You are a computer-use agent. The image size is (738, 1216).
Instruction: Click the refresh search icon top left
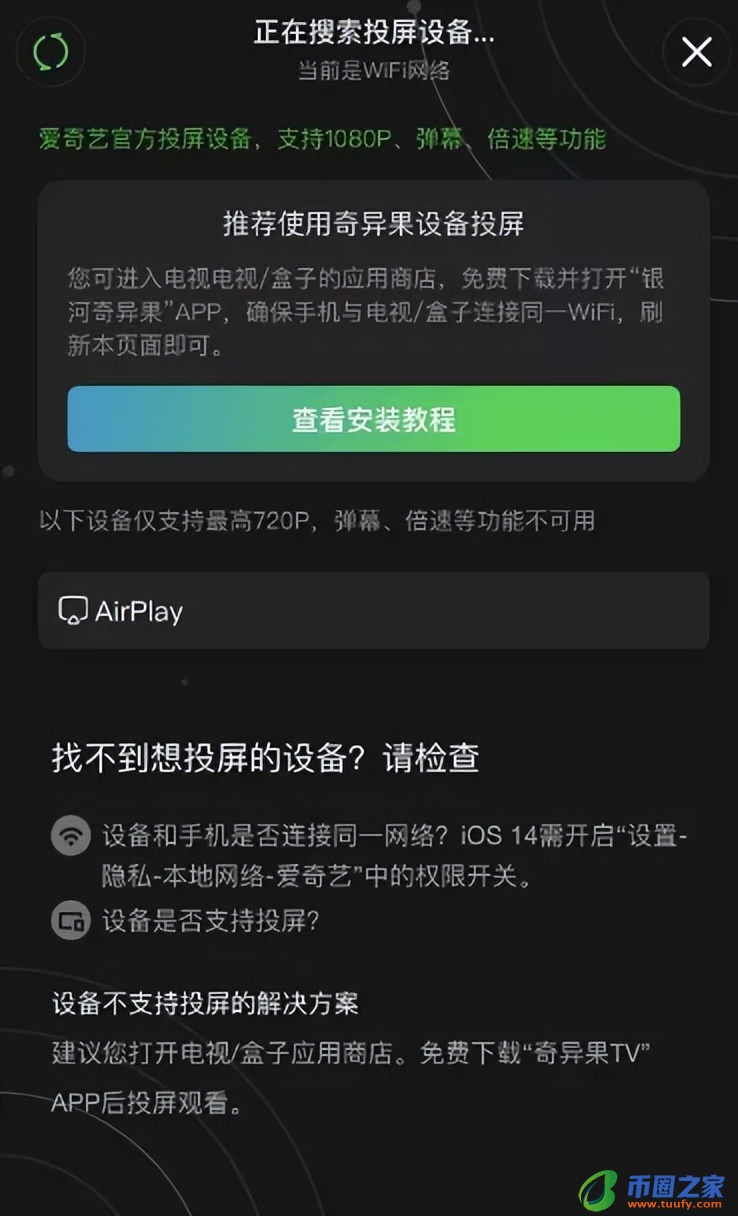(x=50, y=53)
